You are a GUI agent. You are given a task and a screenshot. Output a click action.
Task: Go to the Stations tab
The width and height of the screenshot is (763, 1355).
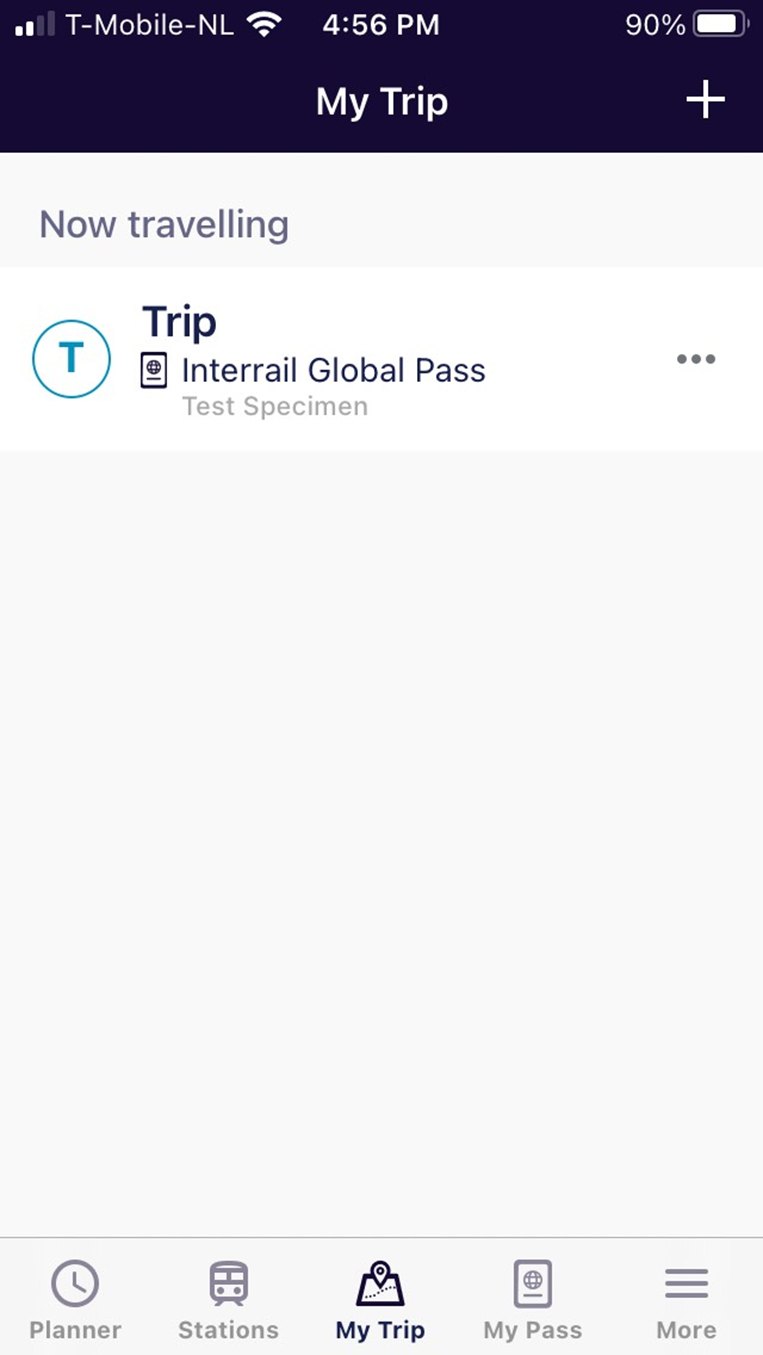(x=228, y=1300)
